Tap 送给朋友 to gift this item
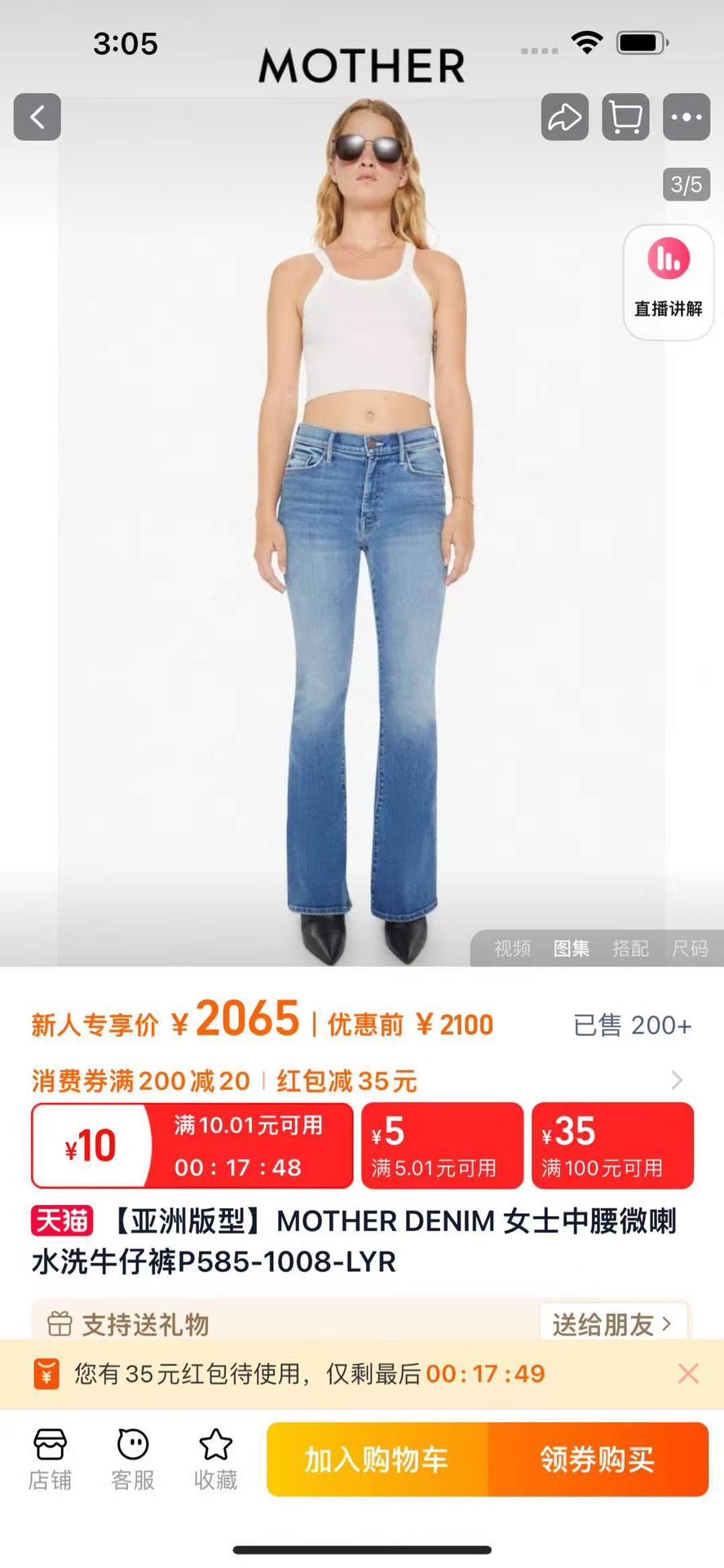Image resolution: width=724 pixels, height=1568 pixels. click(612, 1324)
